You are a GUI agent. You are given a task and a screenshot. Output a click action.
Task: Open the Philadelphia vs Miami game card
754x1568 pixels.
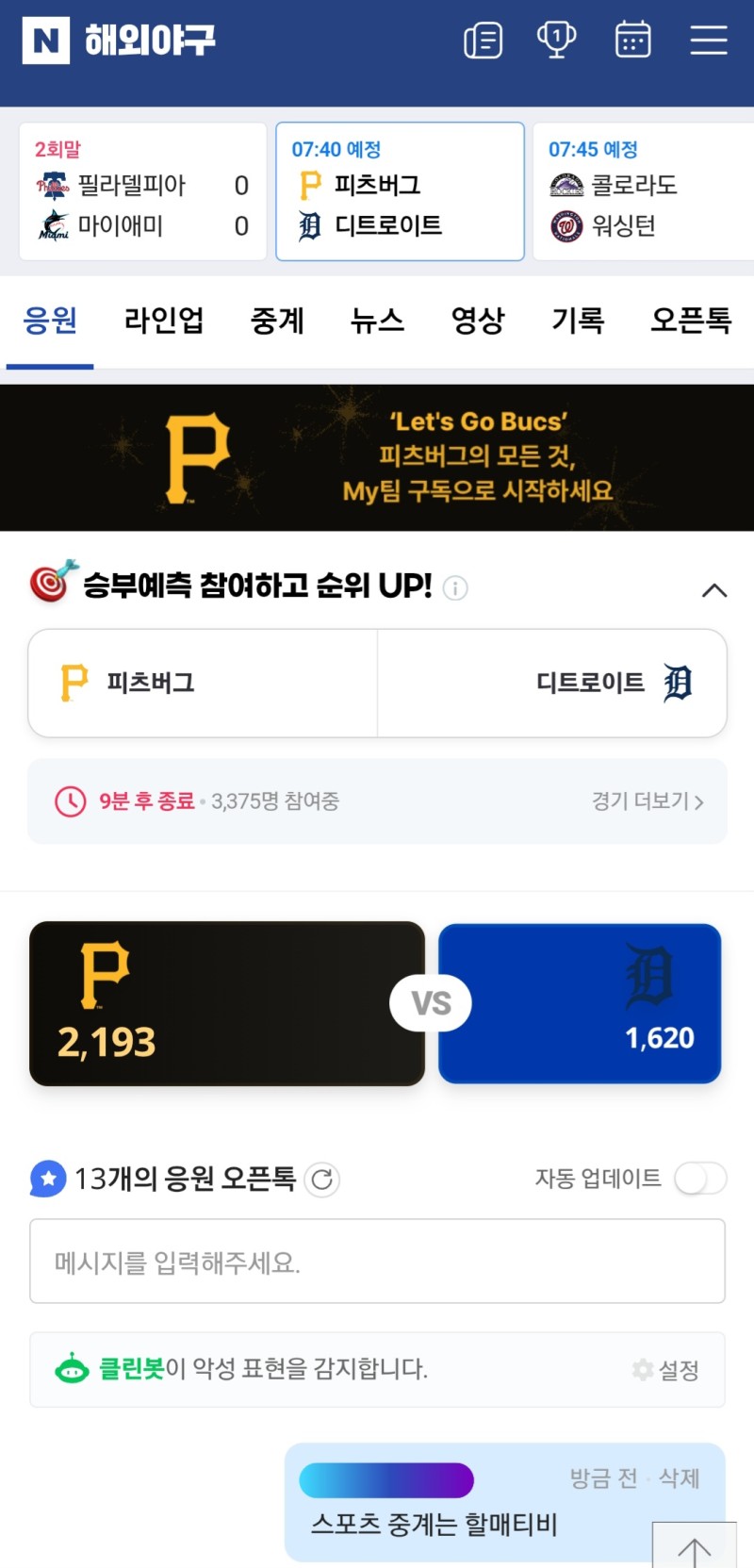[x=142, y=191]
